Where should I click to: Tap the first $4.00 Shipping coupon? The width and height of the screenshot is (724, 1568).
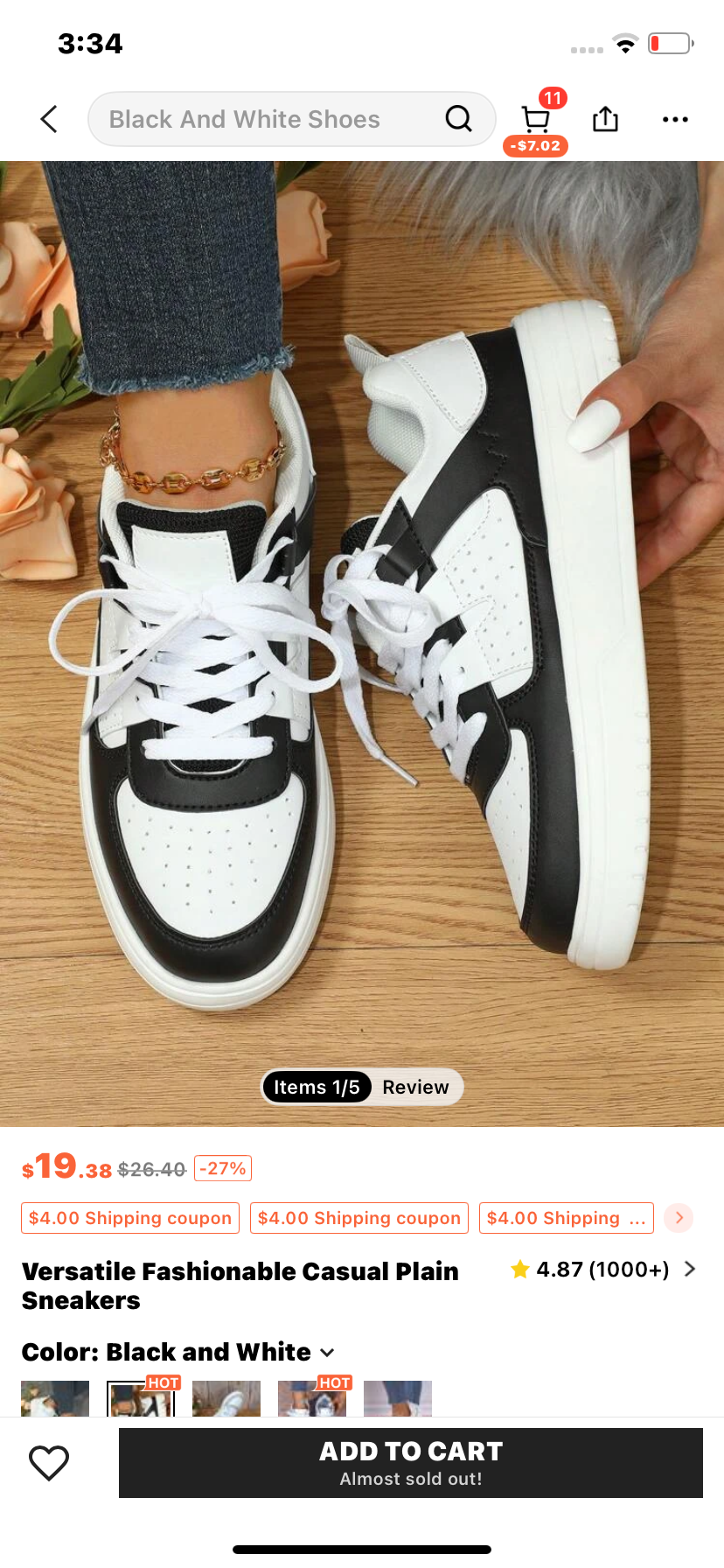pyautogui.click(x=130, y=1218)
